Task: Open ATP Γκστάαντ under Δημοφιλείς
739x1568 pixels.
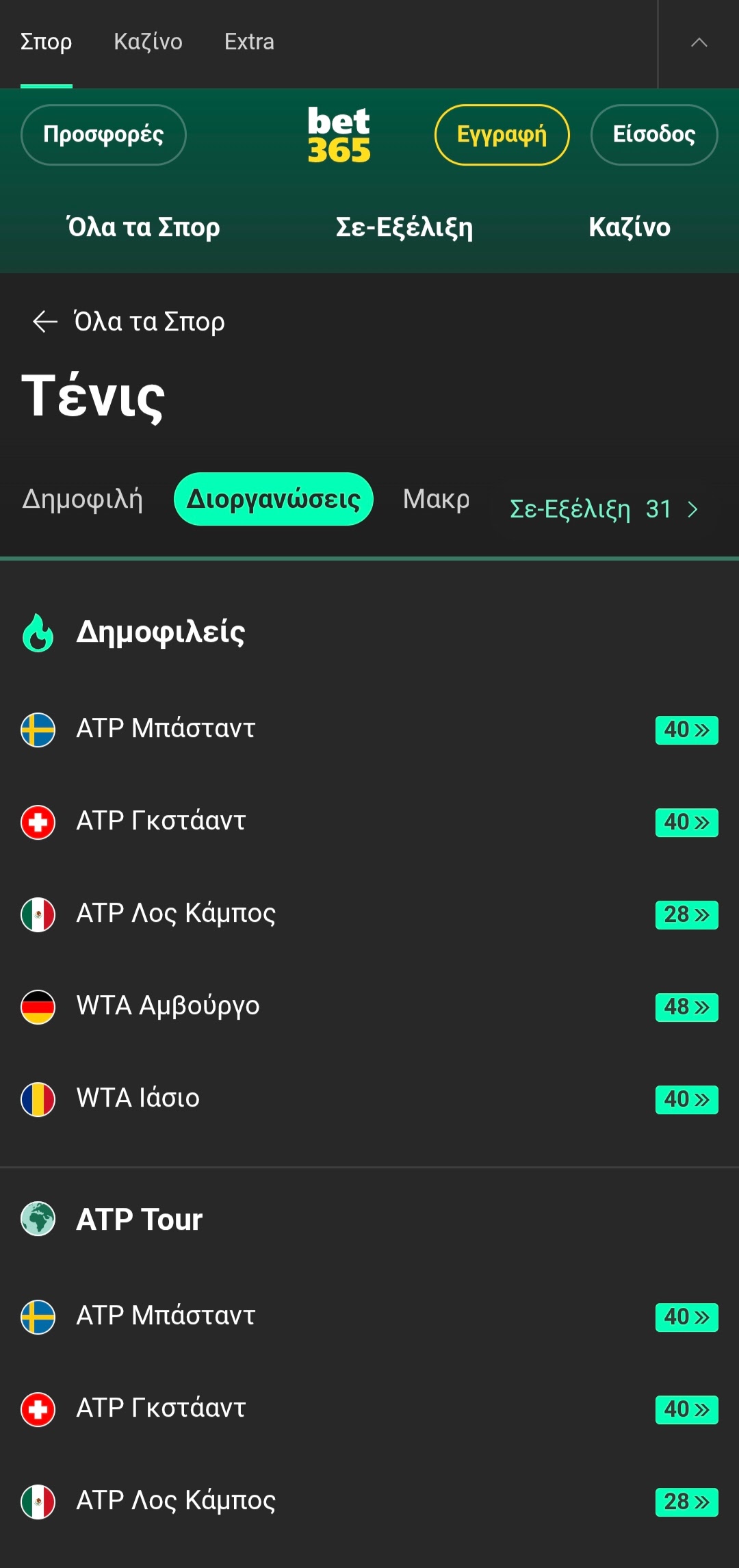Action: click(369, 822)
